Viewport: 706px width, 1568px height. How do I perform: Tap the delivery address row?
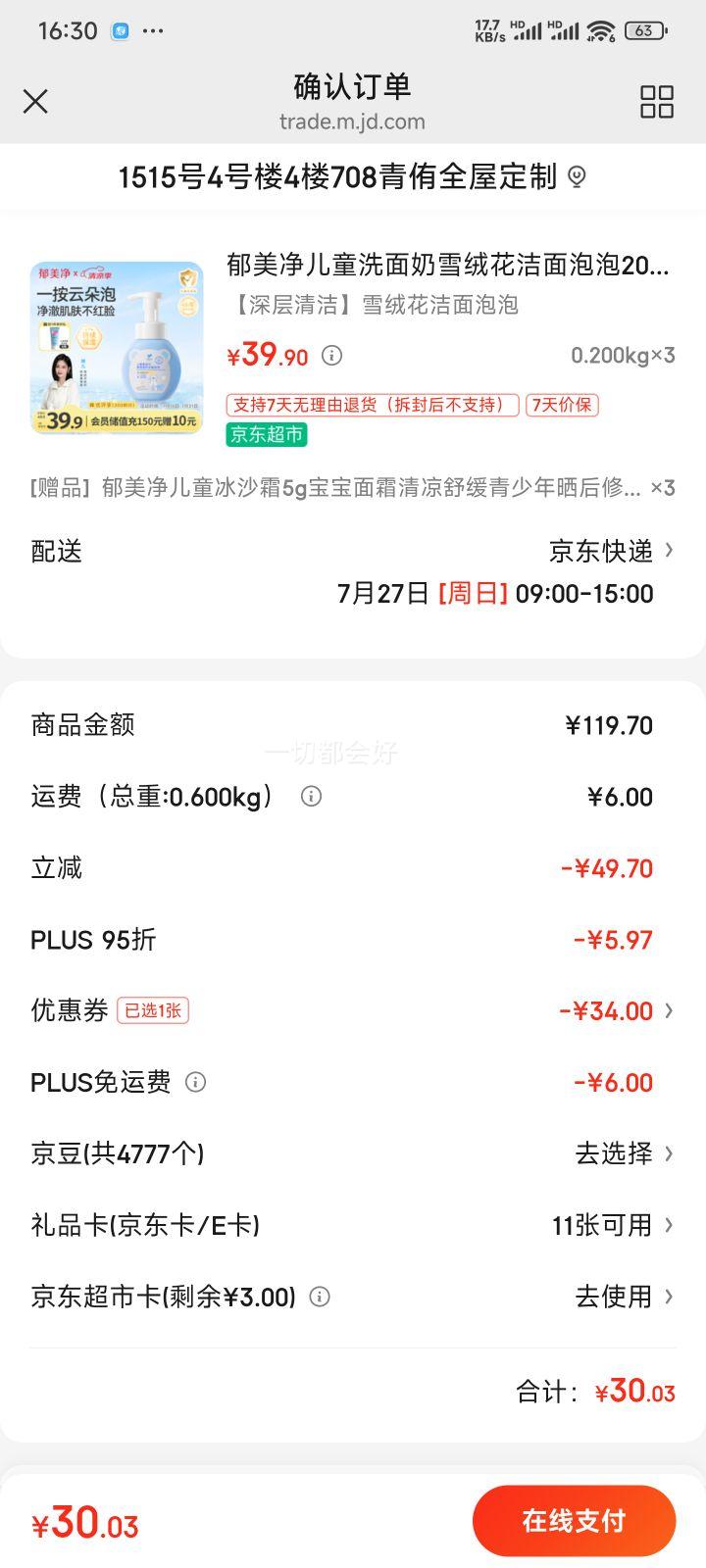353,176
